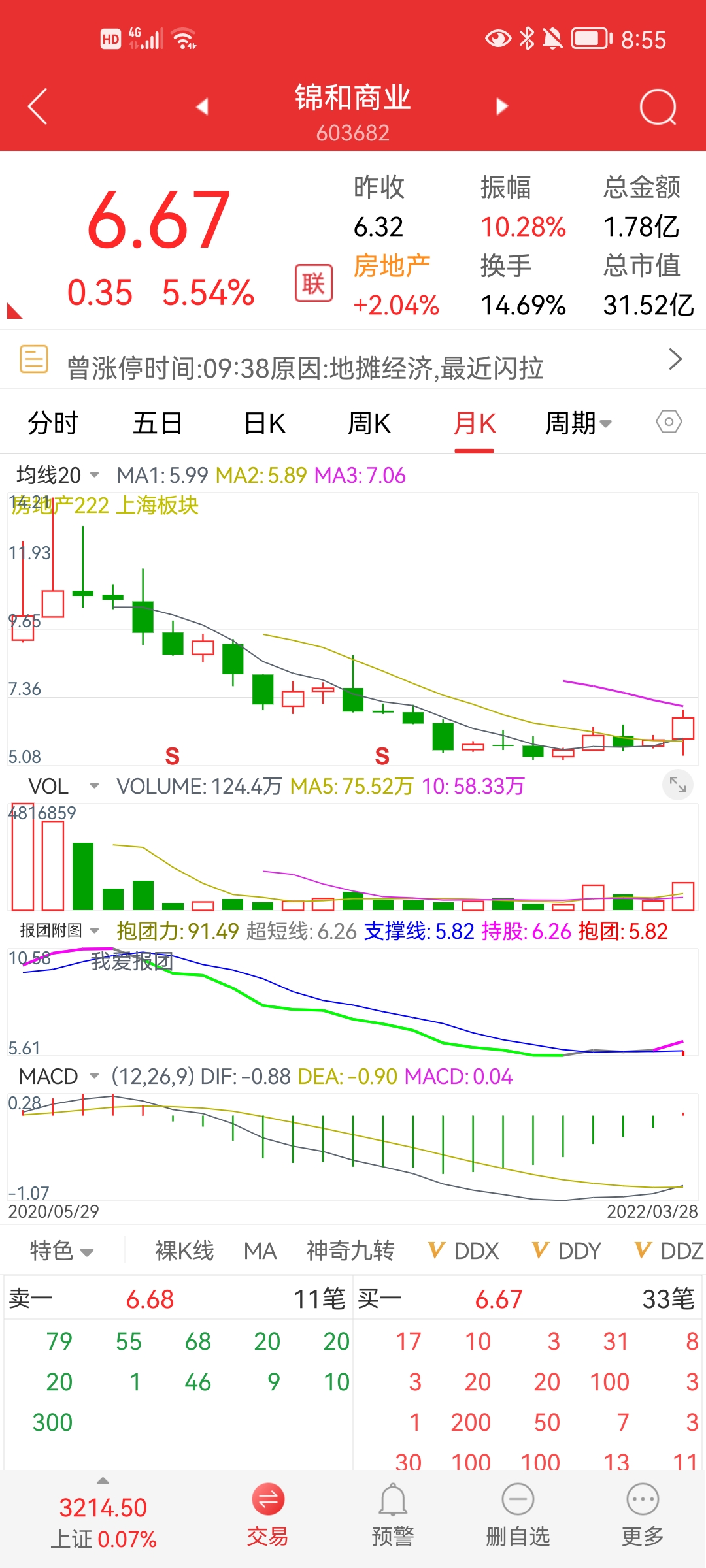
Task: Enable 神奇九转 magic nine-turn overlay
Action: coord(350,1250)
